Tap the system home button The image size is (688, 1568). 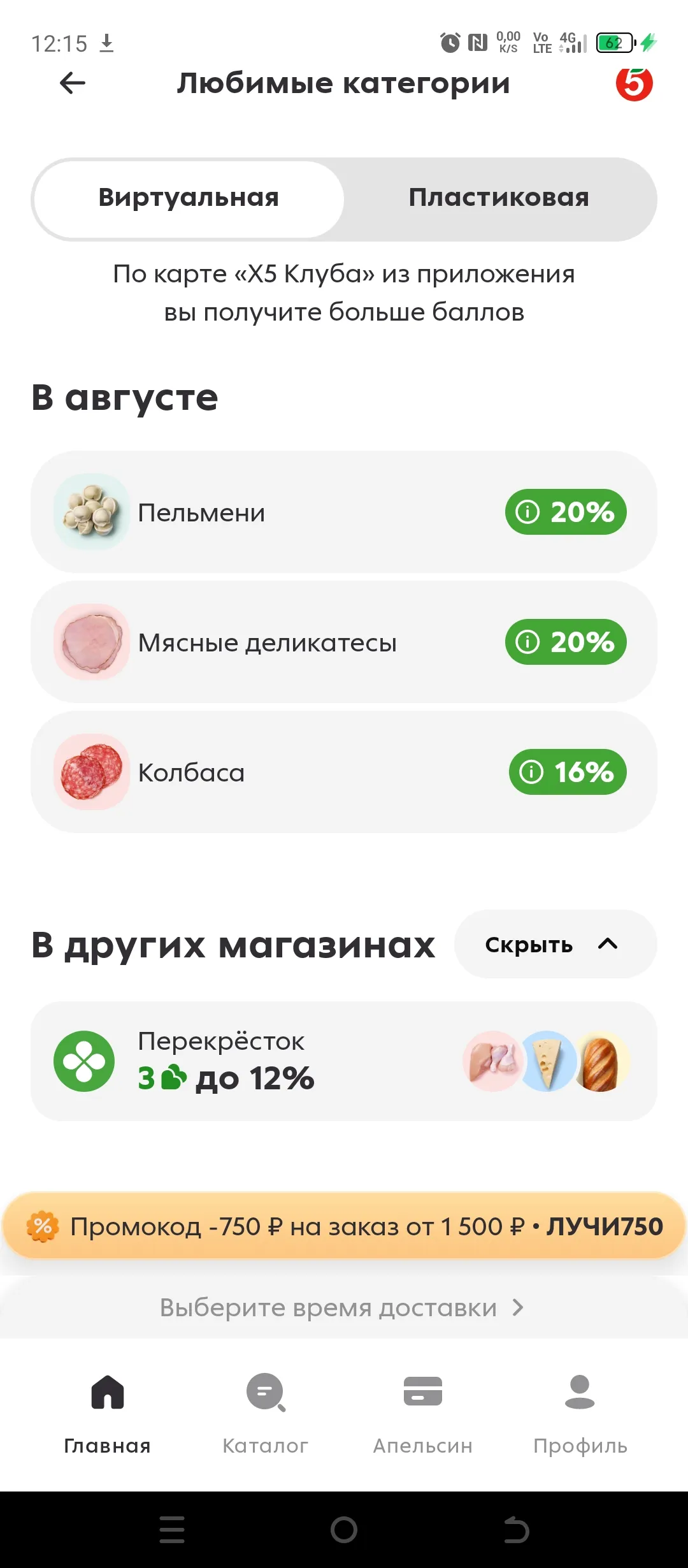344,1530
